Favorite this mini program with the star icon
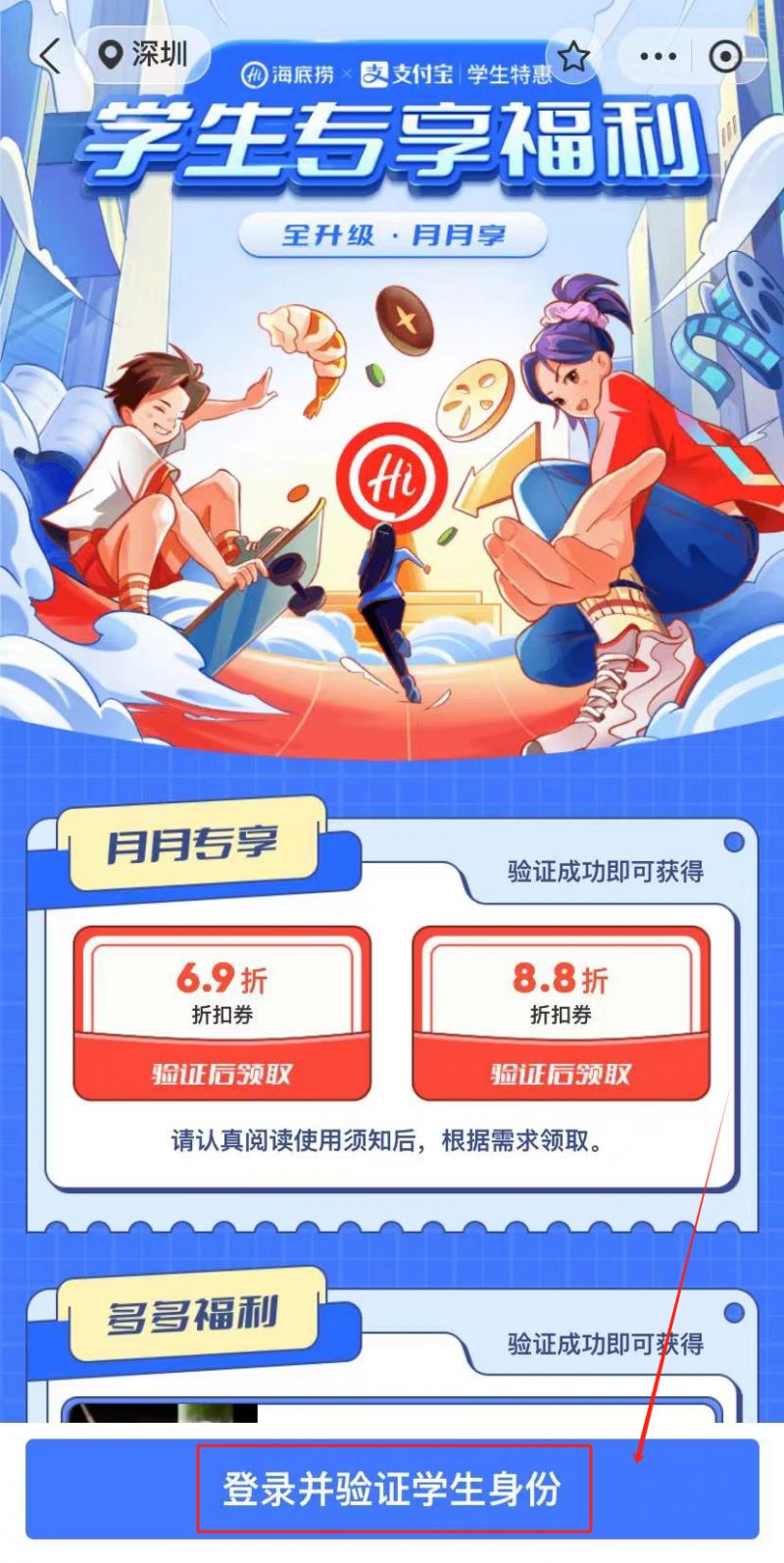 [573, 56]
